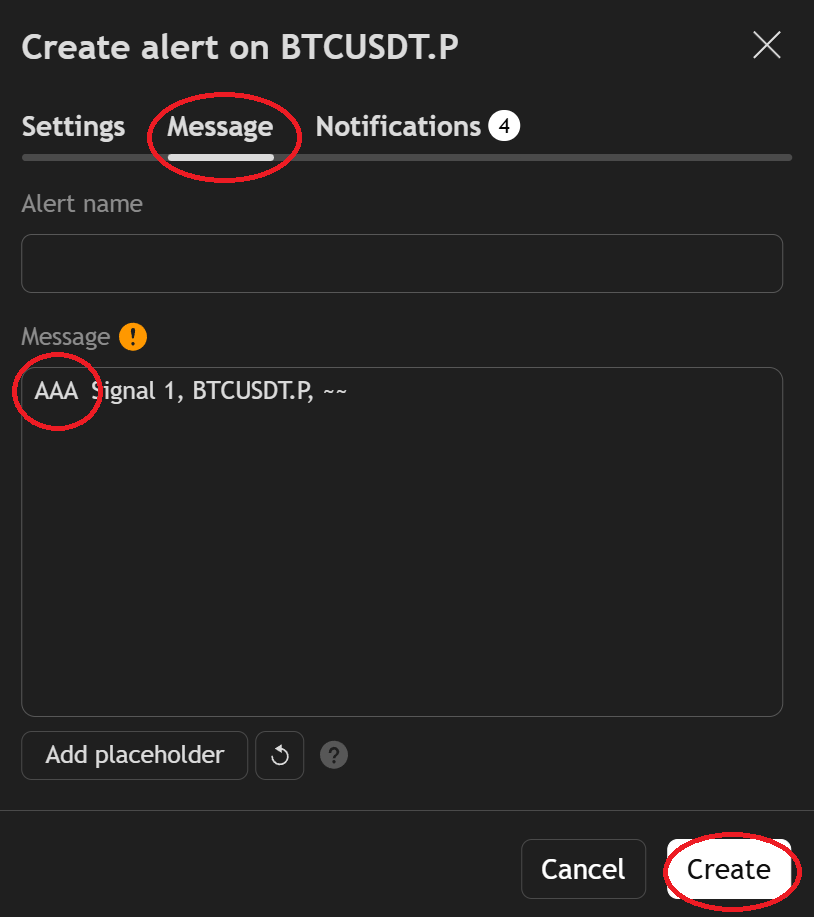Focus the Alert name field
The height and width of the screenshot is (917, 814).
point(401,263)
